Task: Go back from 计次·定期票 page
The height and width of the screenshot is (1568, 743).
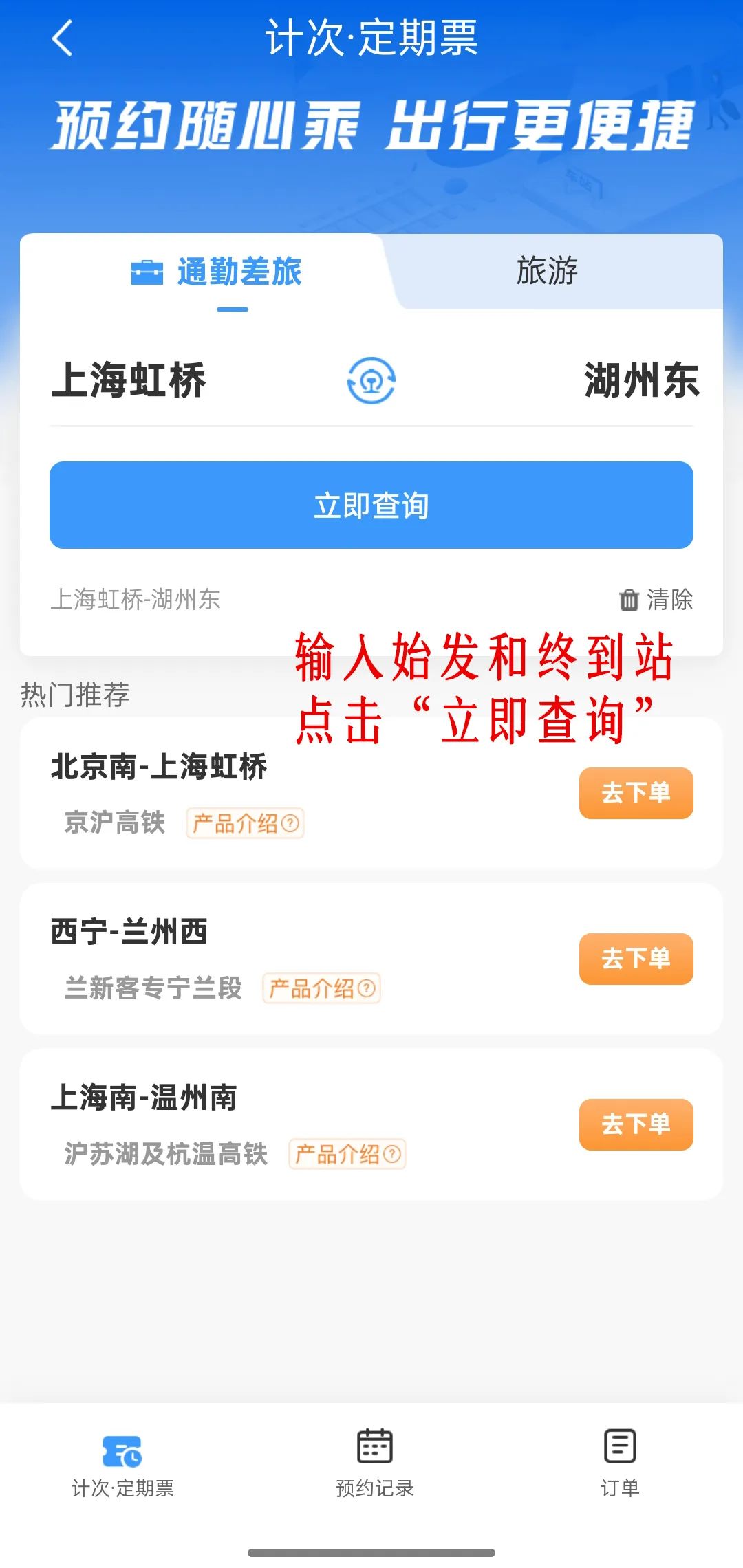Action: coord(63,38)
